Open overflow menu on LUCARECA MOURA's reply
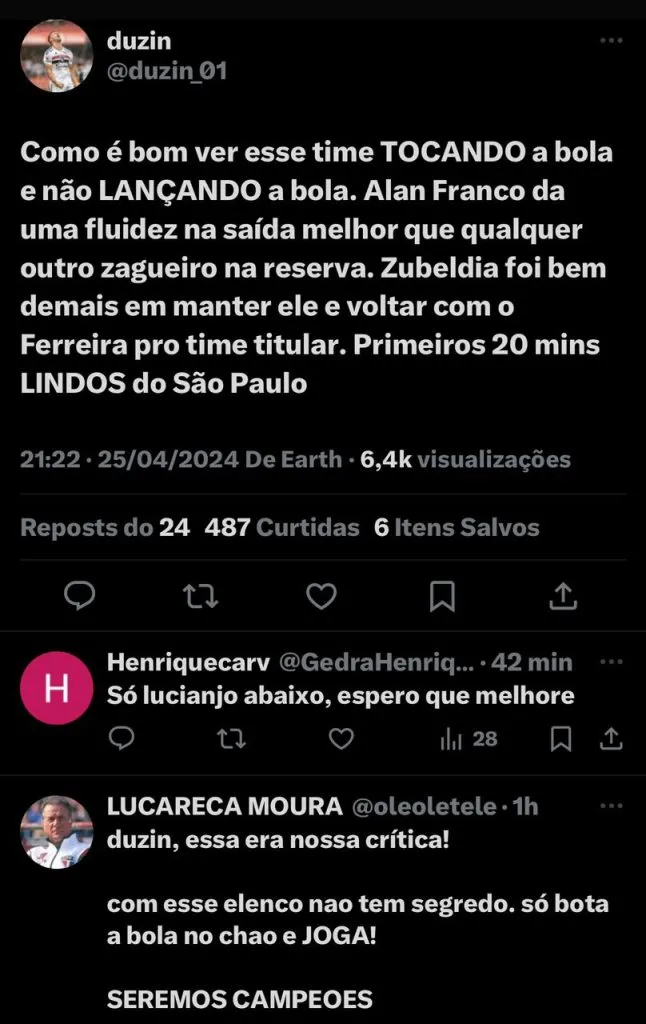The image size is (646, 1024). click(610, 806)
